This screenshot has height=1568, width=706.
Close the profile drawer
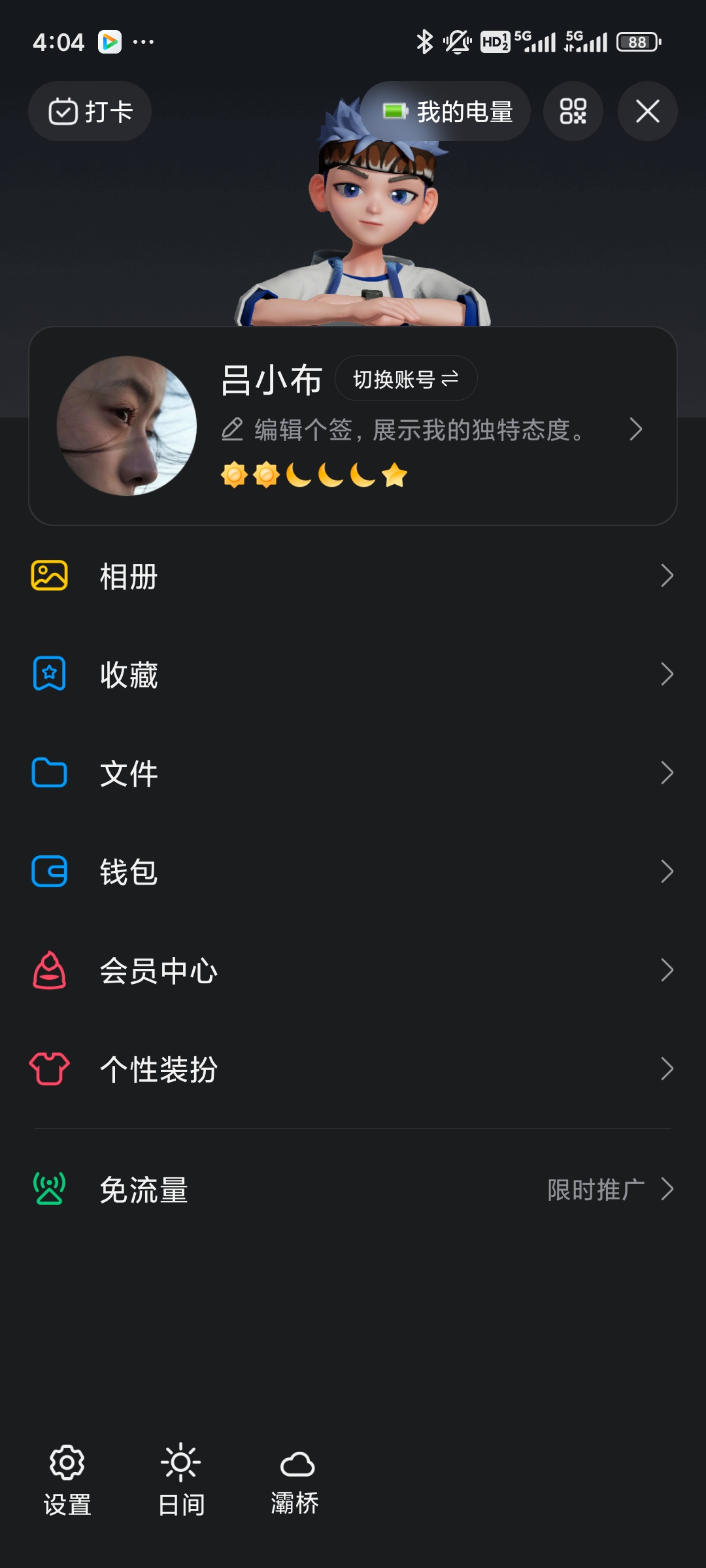click(647, 112)
